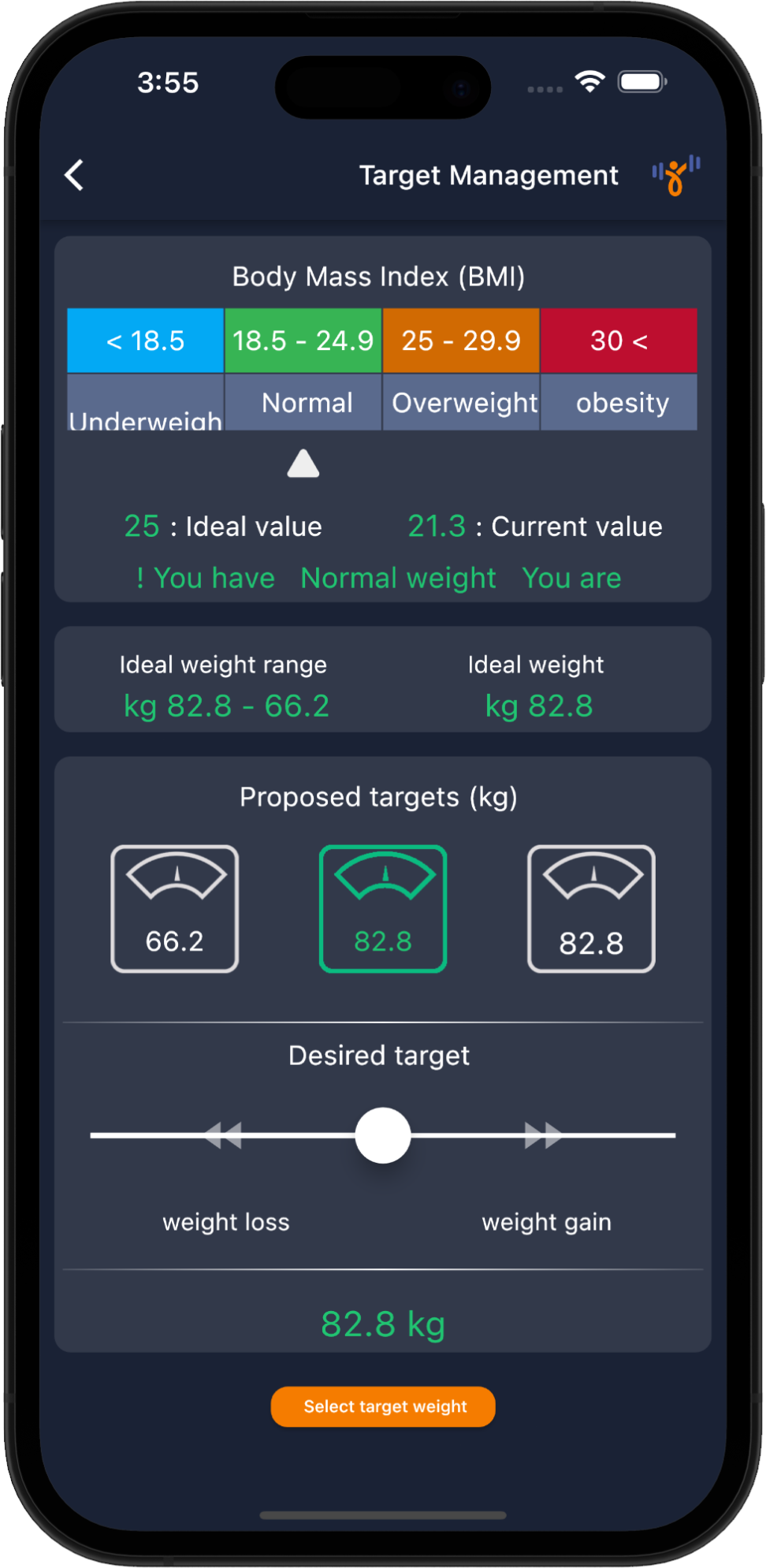The image size is (766, 1568).
Task: Choose the highlighted green 82.8 target scale
Action: [x=383, y=908]
